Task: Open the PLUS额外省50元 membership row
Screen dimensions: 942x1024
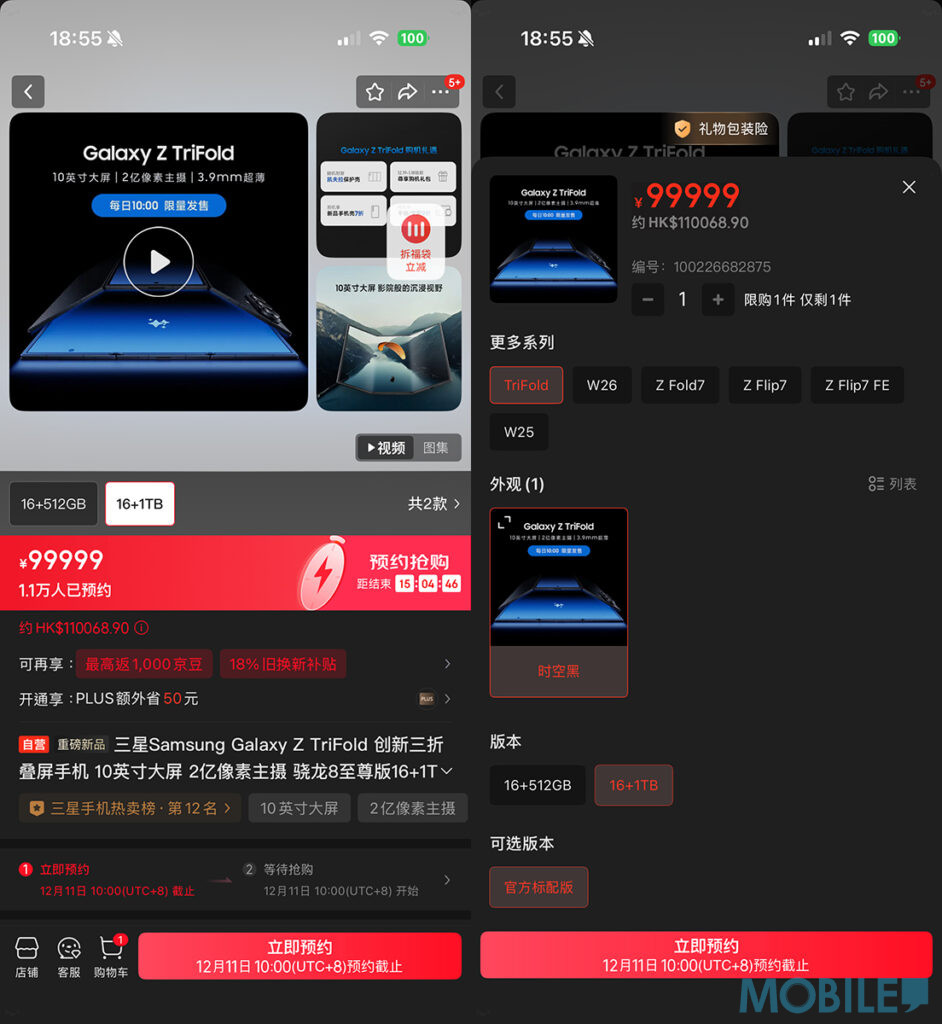Action: [x=235, y=699]
